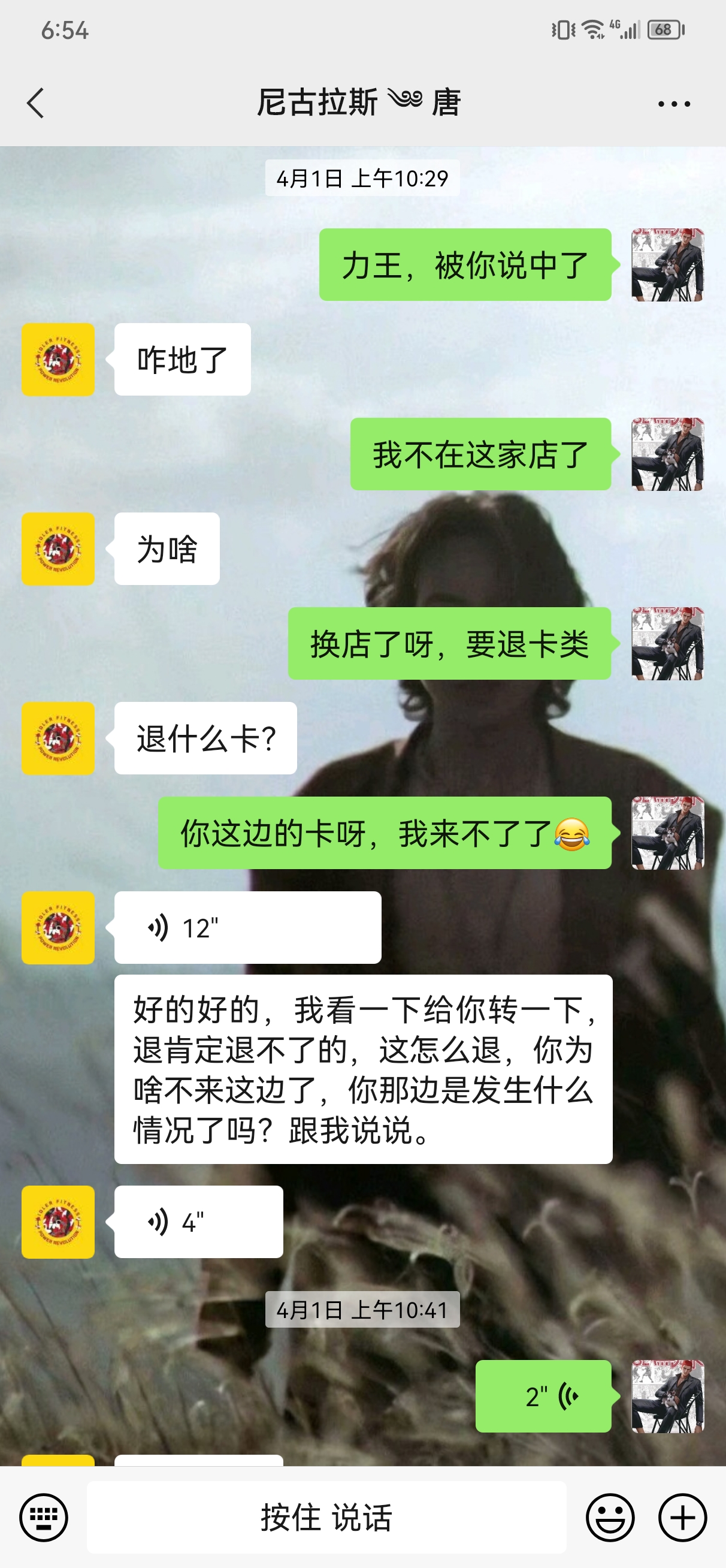Go back to the chat list

click(x=35, y=103)
